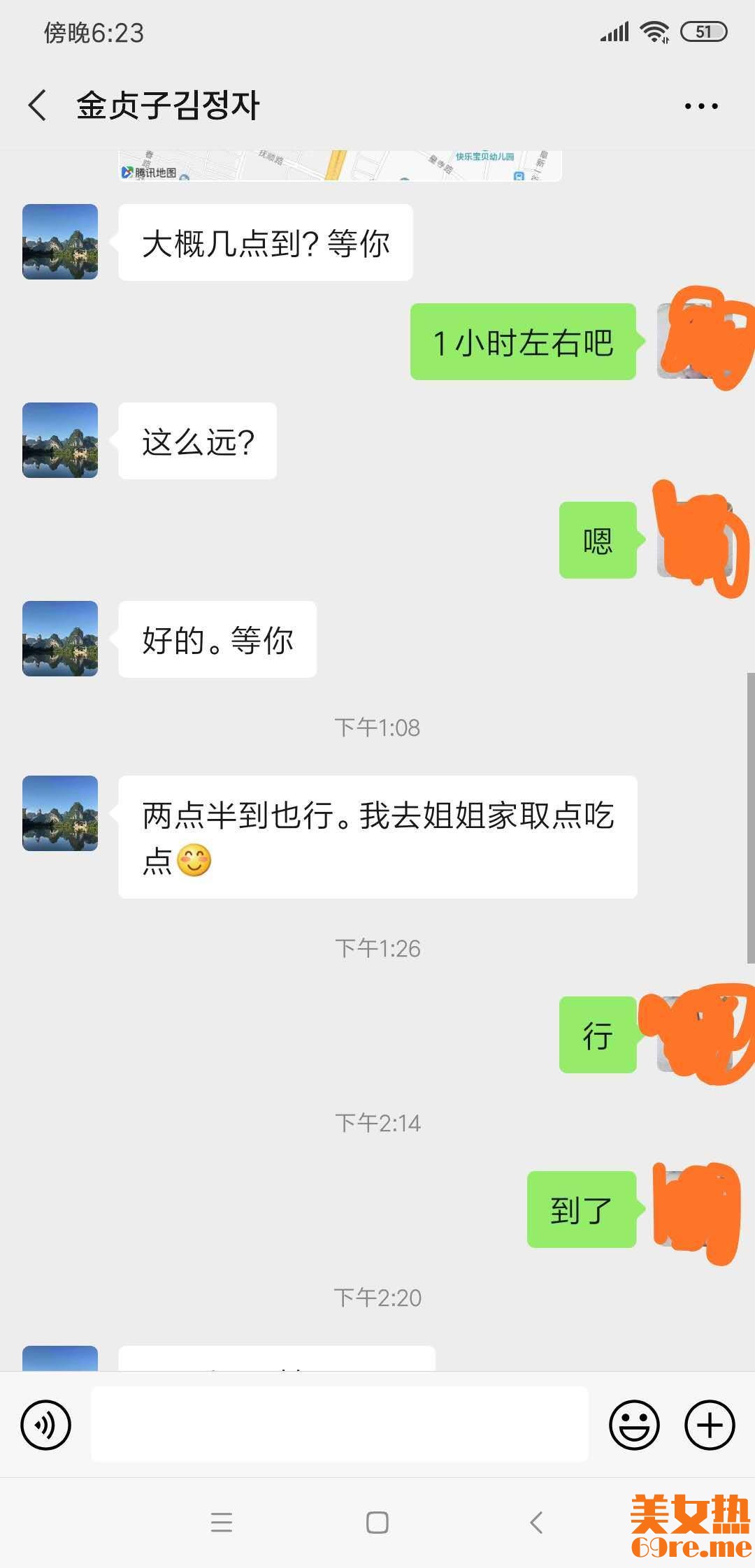
Task: Open recent apps from navigation bar
Action: click(x=221, y=1523)
